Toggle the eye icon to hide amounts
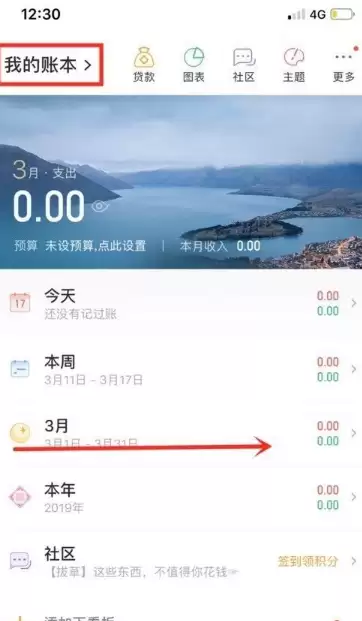 tap(99, 206)
